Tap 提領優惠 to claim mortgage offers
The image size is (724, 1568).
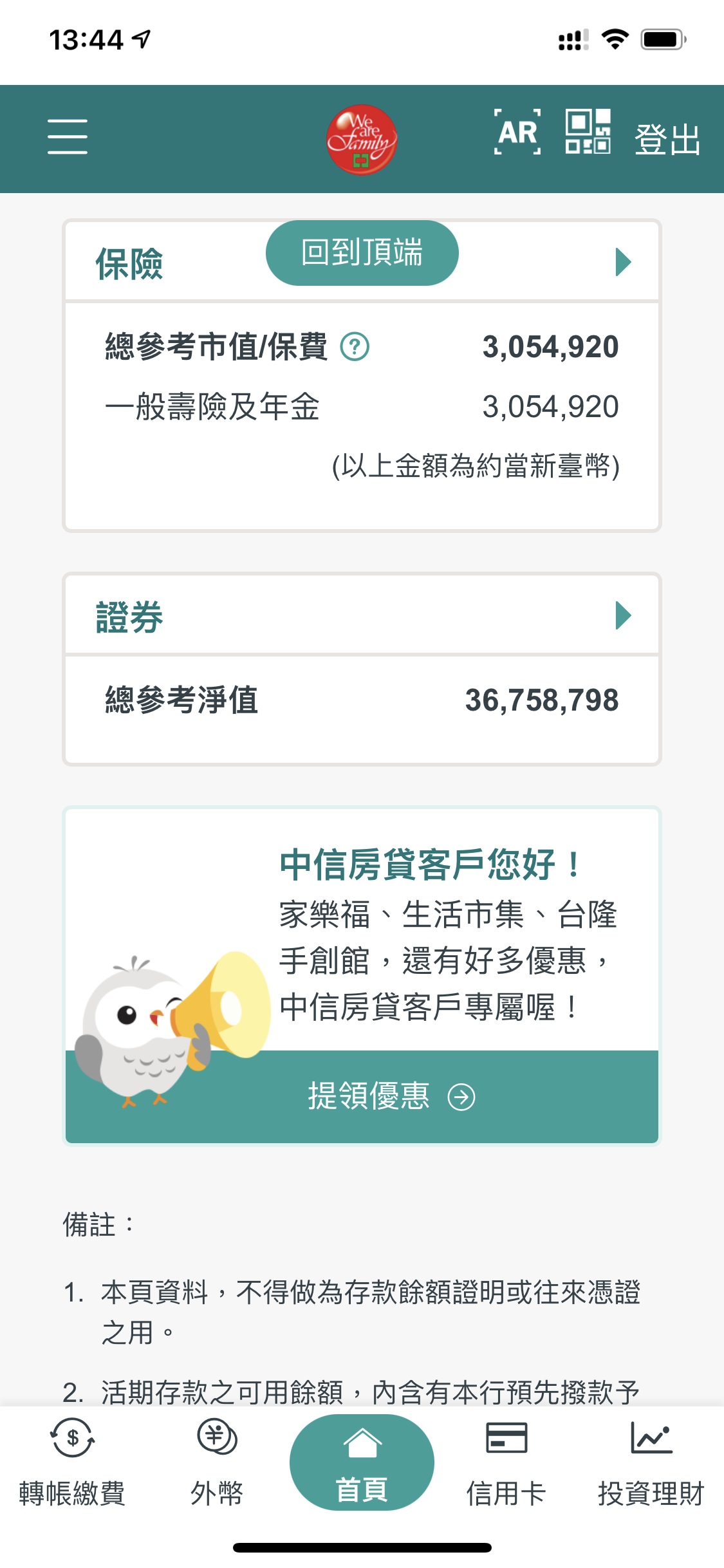coord(390,1096)
